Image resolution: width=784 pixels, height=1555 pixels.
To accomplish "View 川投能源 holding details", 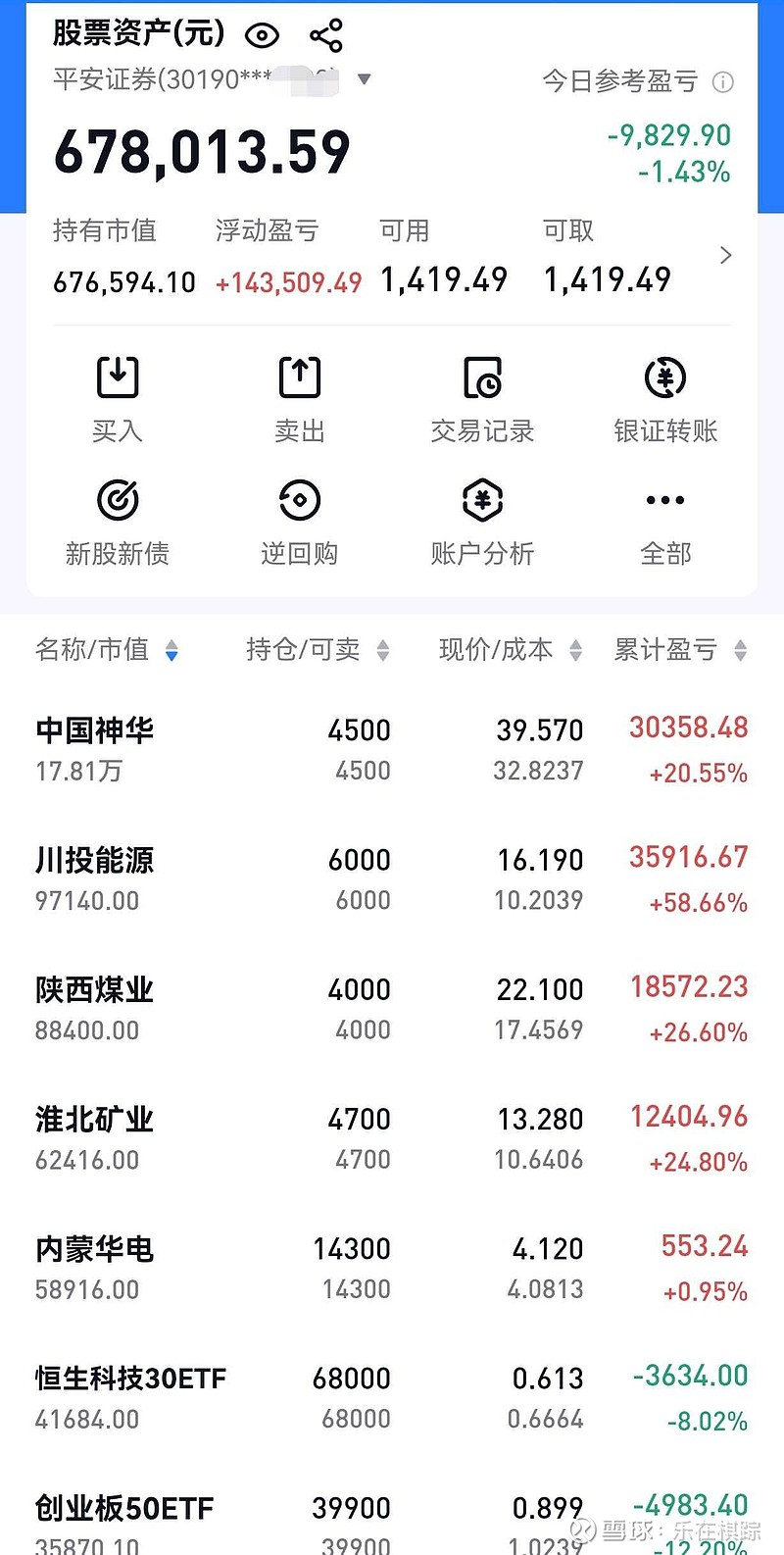I will [x=294, y=878].
